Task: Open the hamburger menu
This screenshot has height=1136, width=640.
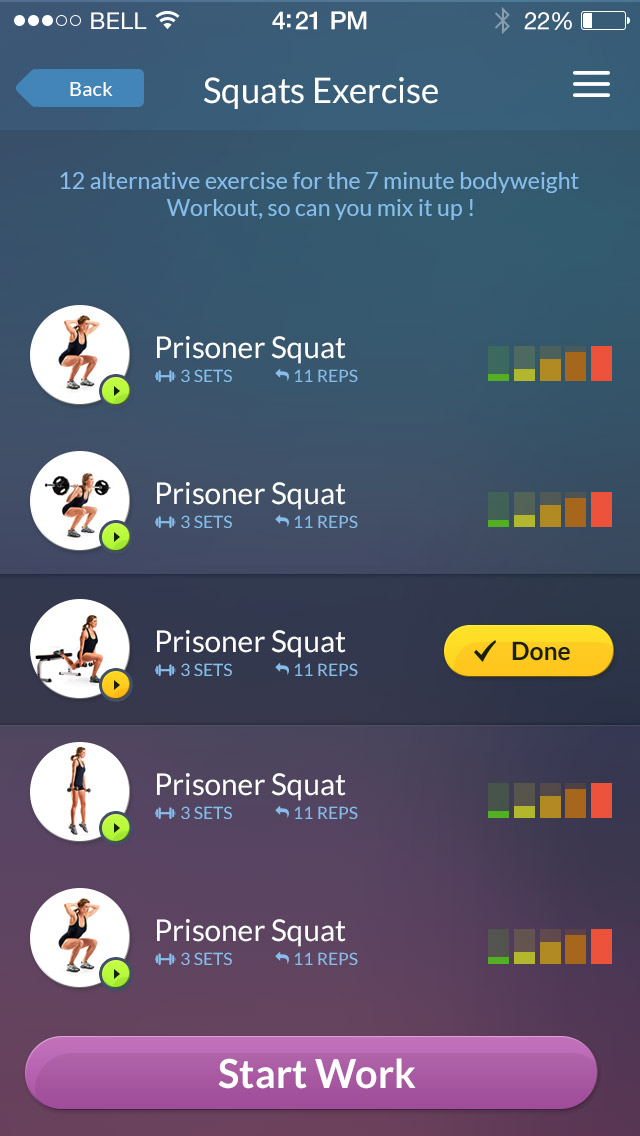Action: click(591, 85)
